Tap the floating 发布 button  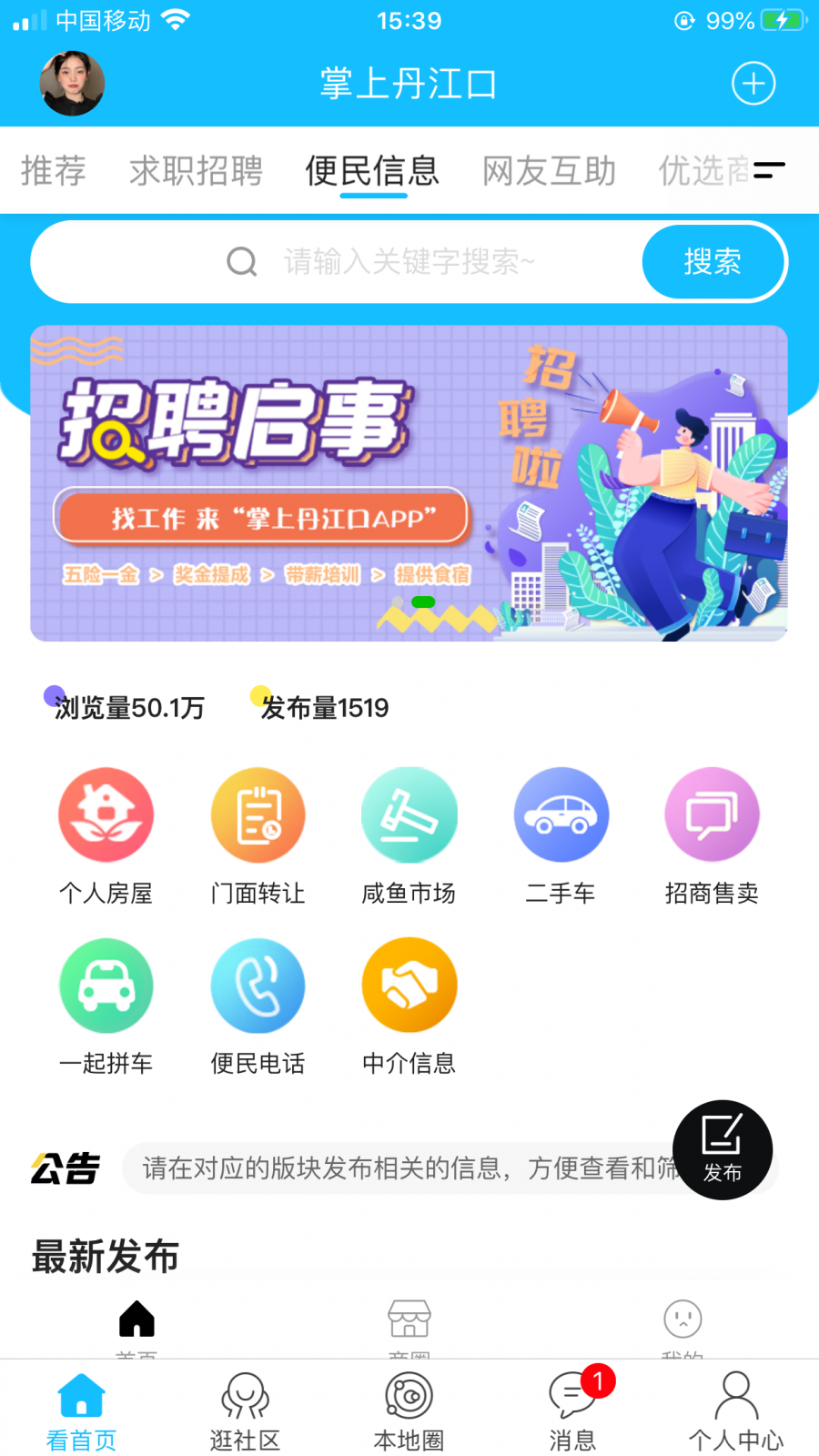click(x=723, y=1149)
